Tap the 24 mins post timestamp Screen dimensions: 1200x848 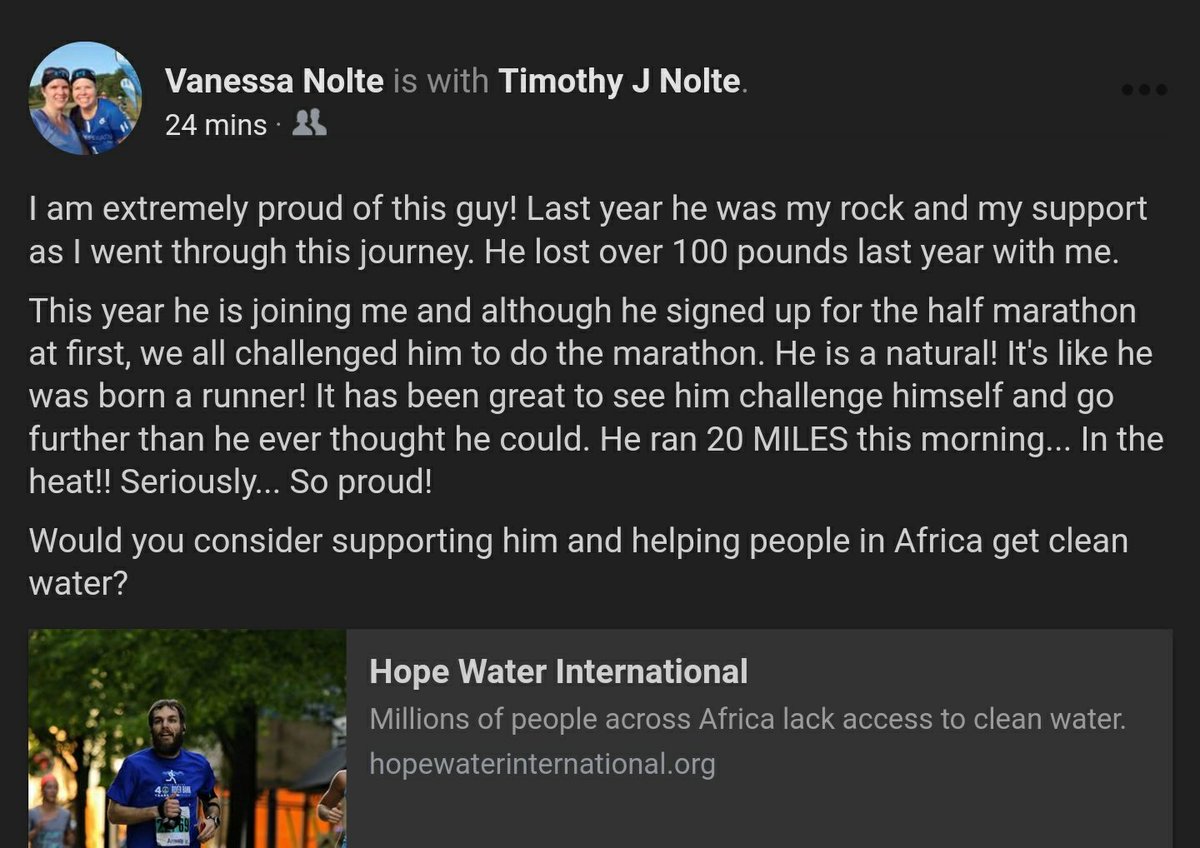[x=216, y=126]
